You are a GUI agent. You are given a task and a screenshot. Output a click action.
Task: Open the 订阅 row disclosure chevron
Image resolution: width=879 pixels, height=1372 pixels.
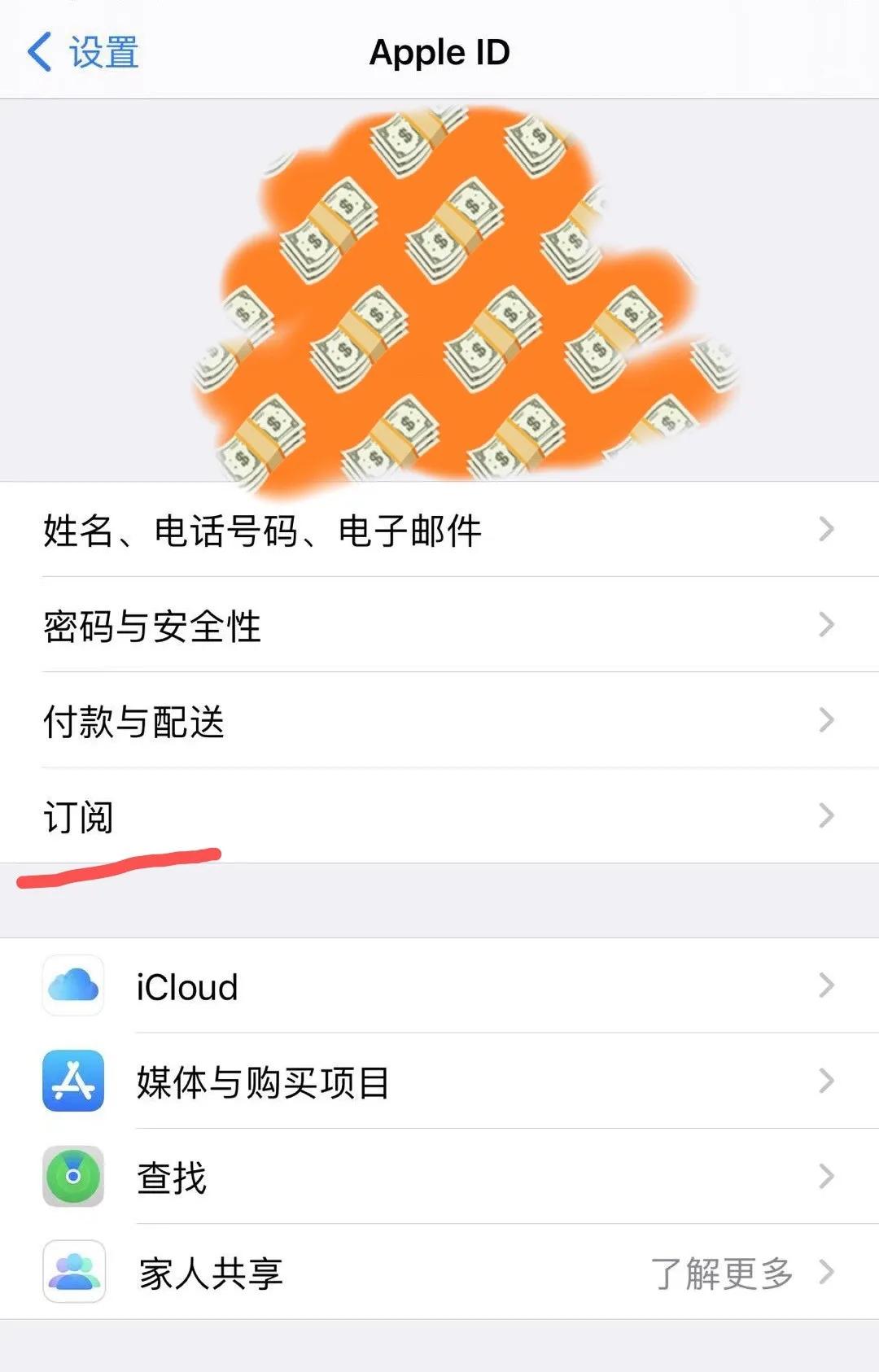pyautogui.click(x=829, y=816)
